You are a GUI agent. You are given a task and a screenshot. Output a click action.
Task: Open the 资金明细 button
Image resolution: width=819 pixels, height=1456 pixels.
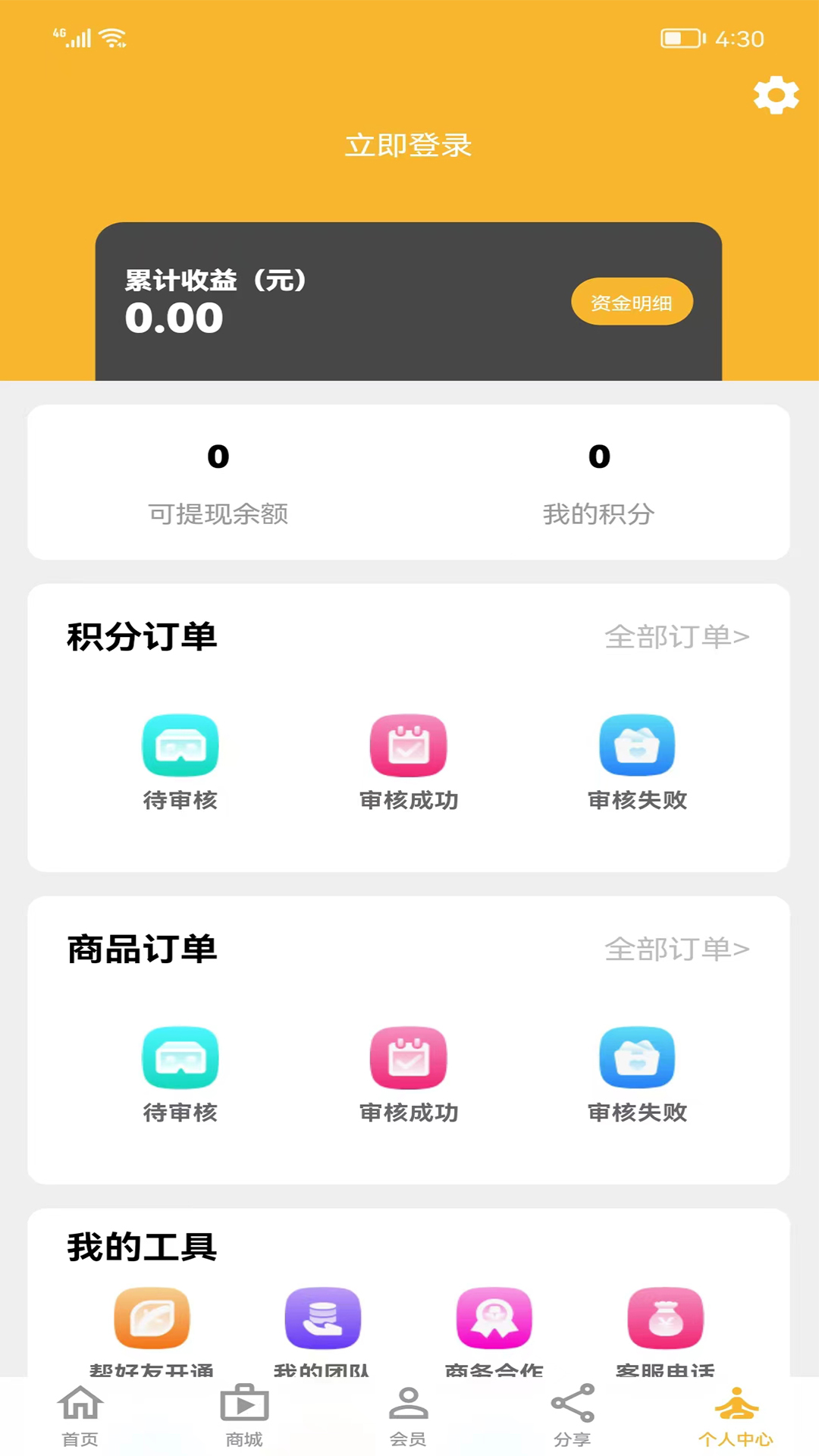pyautogui.click(x=632, y=302)
